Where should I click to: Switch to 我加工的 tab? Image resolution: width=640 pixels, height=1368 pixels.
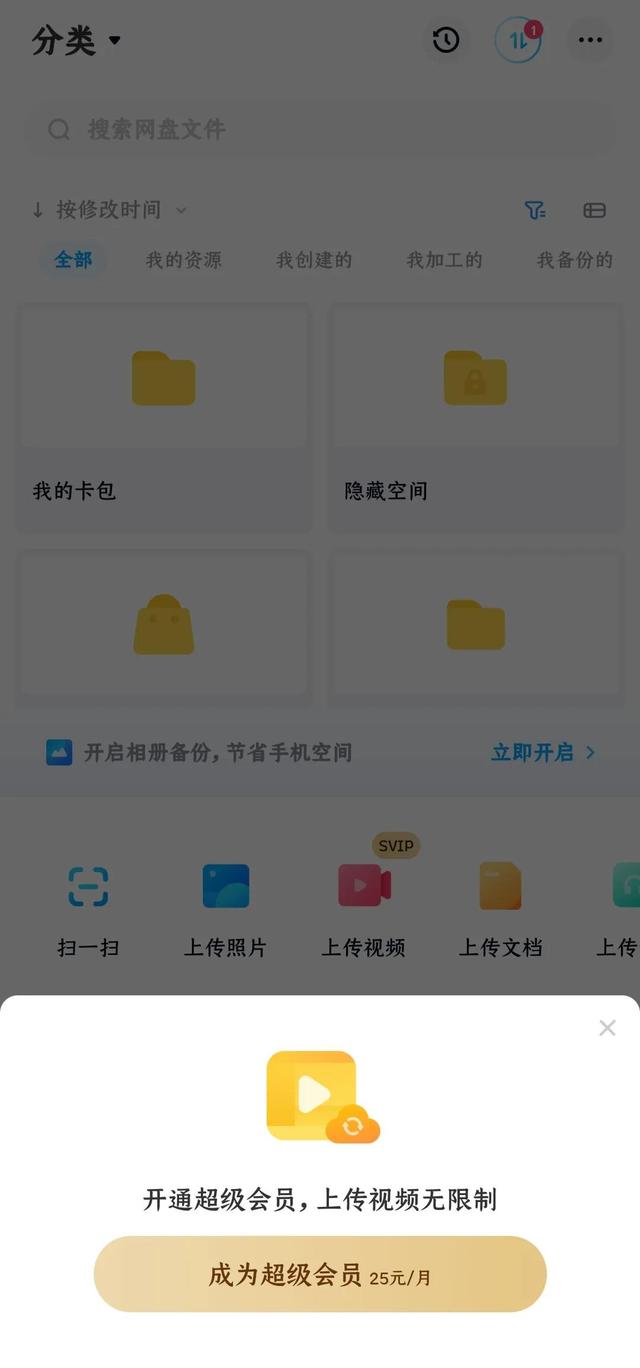444,260
